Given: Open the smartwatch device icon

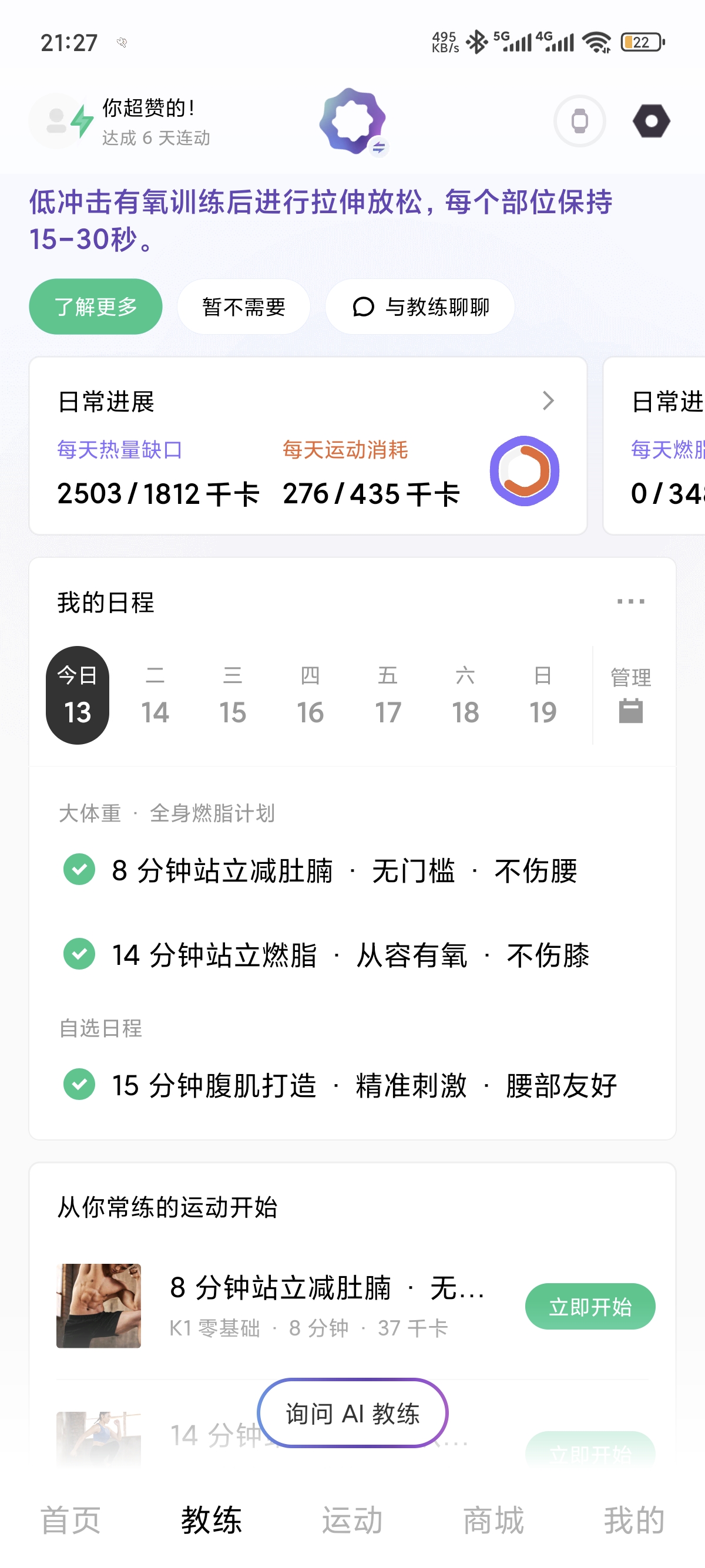Looking at the screenshot, I should pyautogui.click(x=579, y=121).
